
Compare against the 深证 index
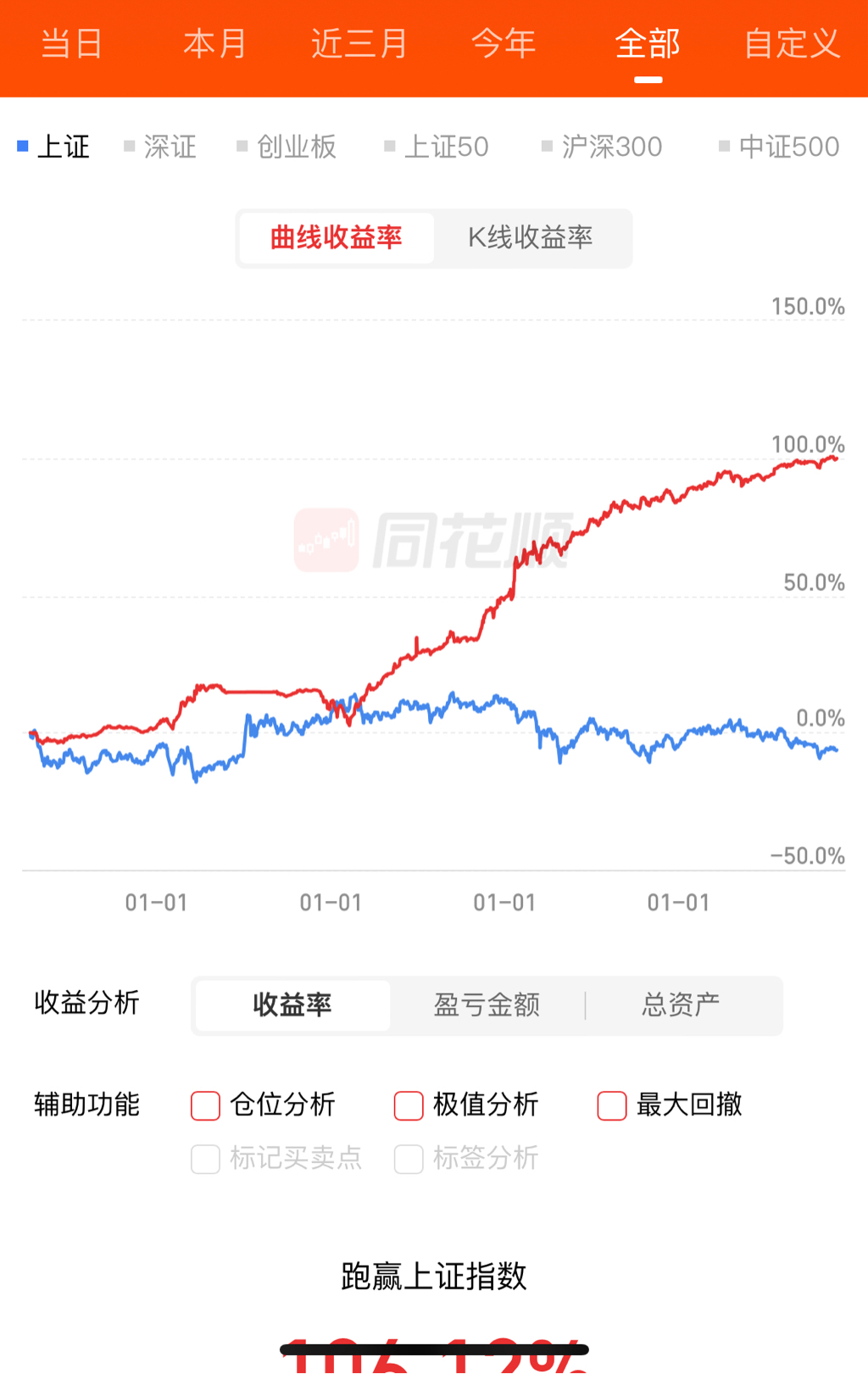point(160,147)
